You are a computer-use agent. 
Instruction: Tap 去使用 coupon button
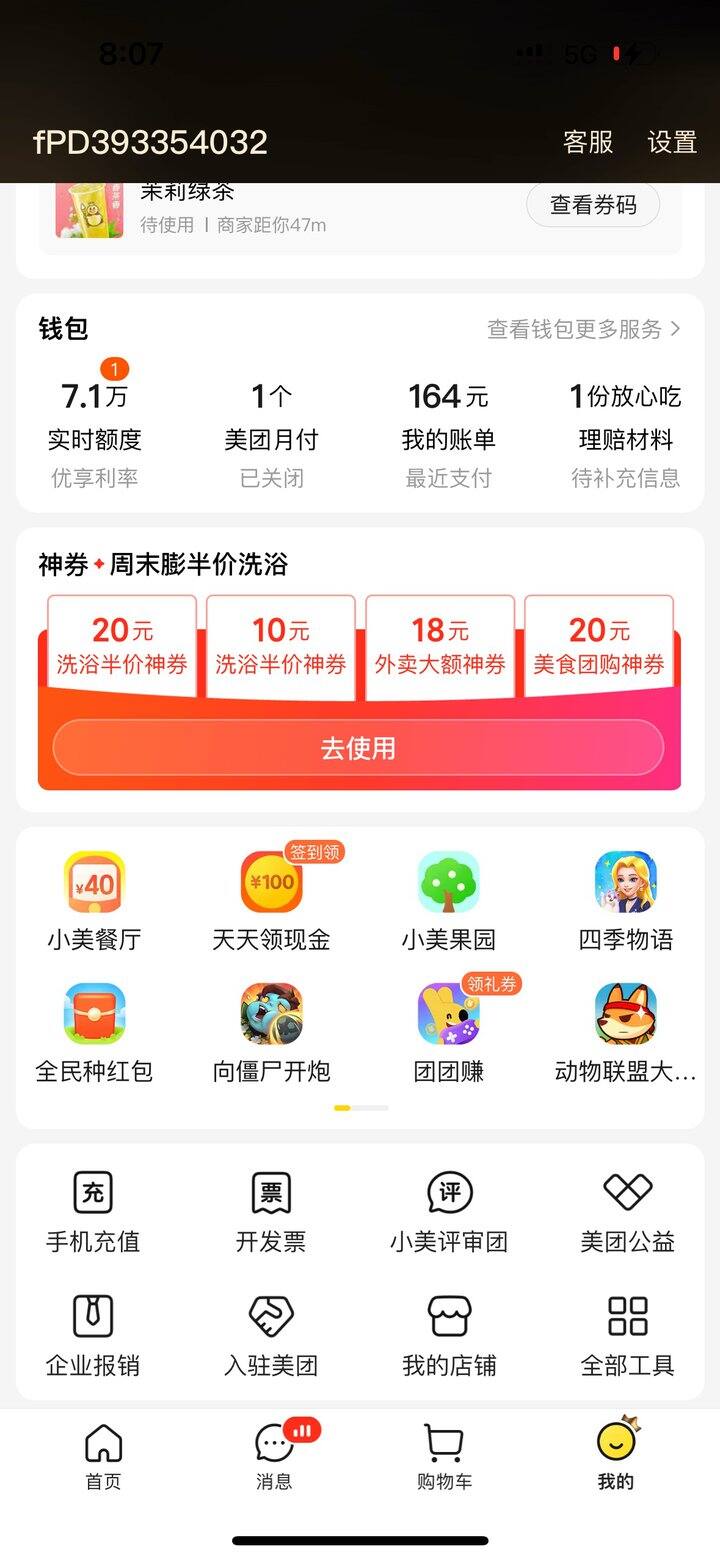tap(358, 748)
